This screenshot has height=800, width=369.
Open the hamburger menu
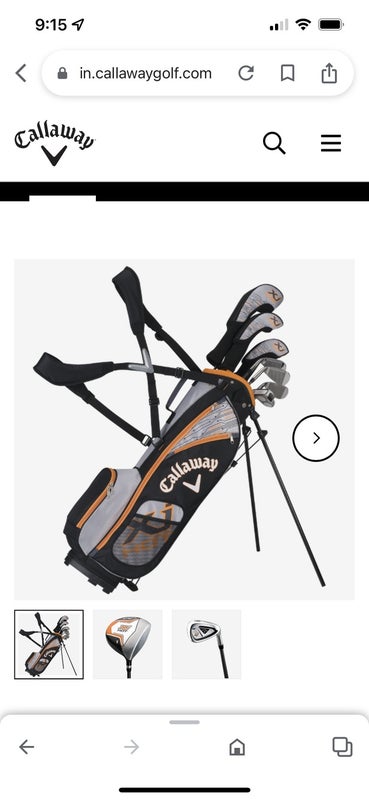click(x=331, y=143)
